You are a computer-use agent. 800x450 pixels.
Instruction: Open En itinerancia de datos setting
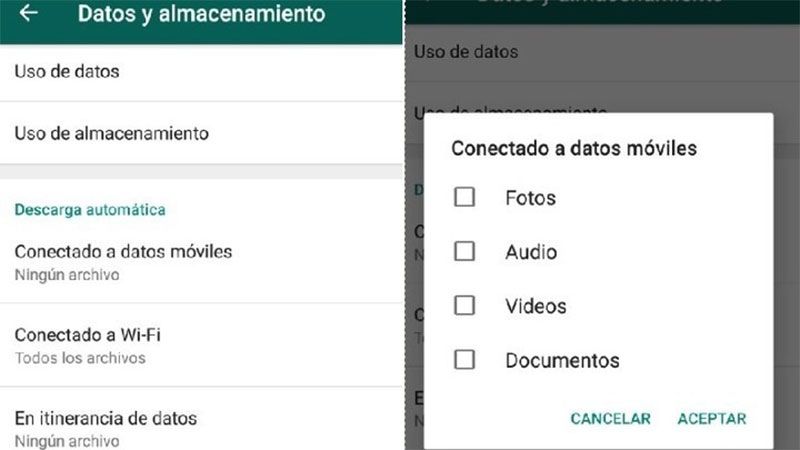tap(105, 427)
